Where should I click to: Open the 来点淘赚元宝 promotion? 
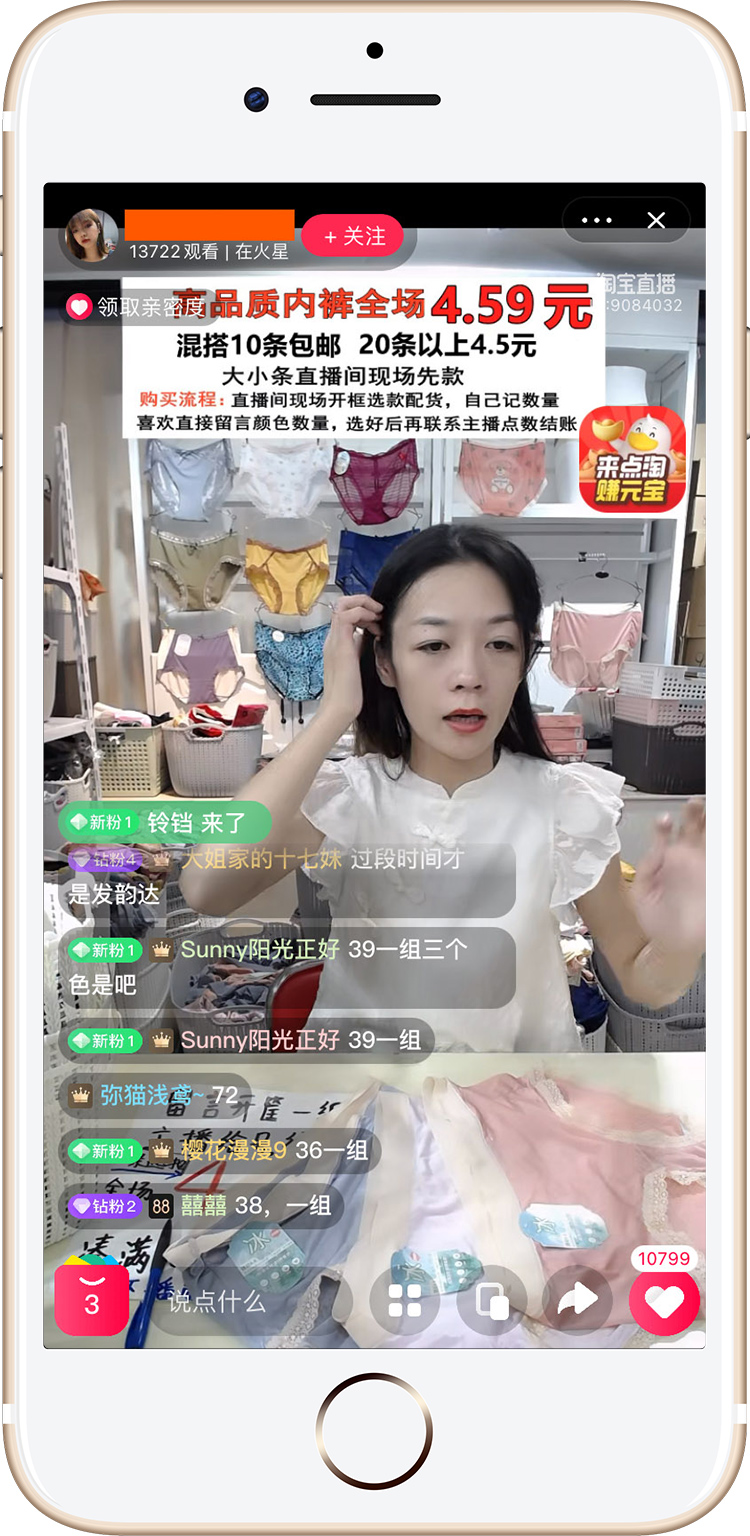click(632, 459)
